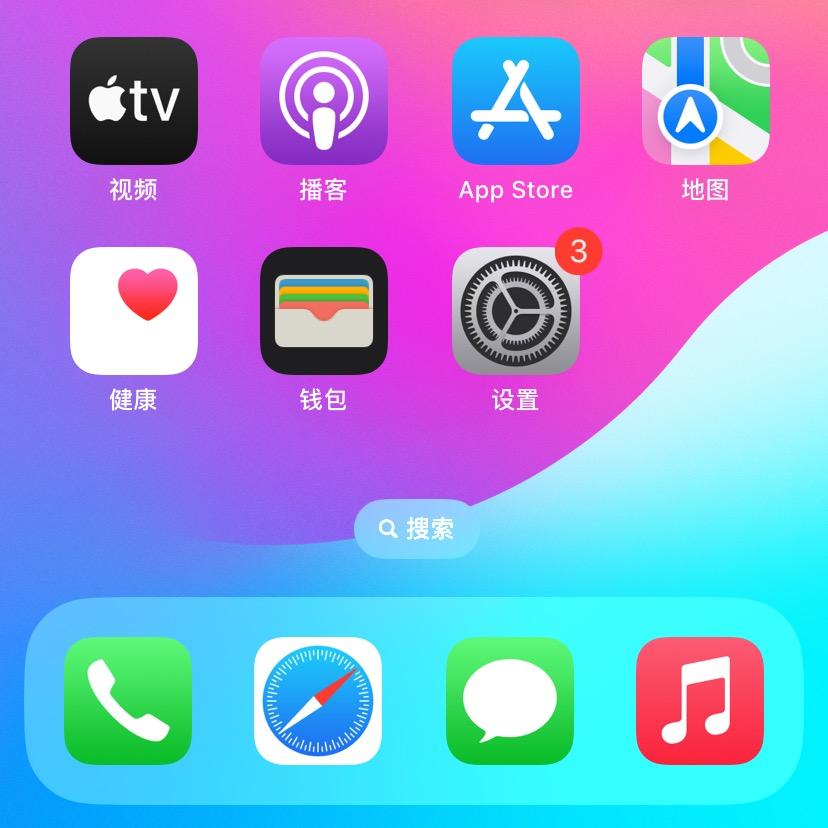Launch Safari browser from the dock
The width and height of the screenshot is (828, 828).
pyautogui.click(x=318, y=701)
